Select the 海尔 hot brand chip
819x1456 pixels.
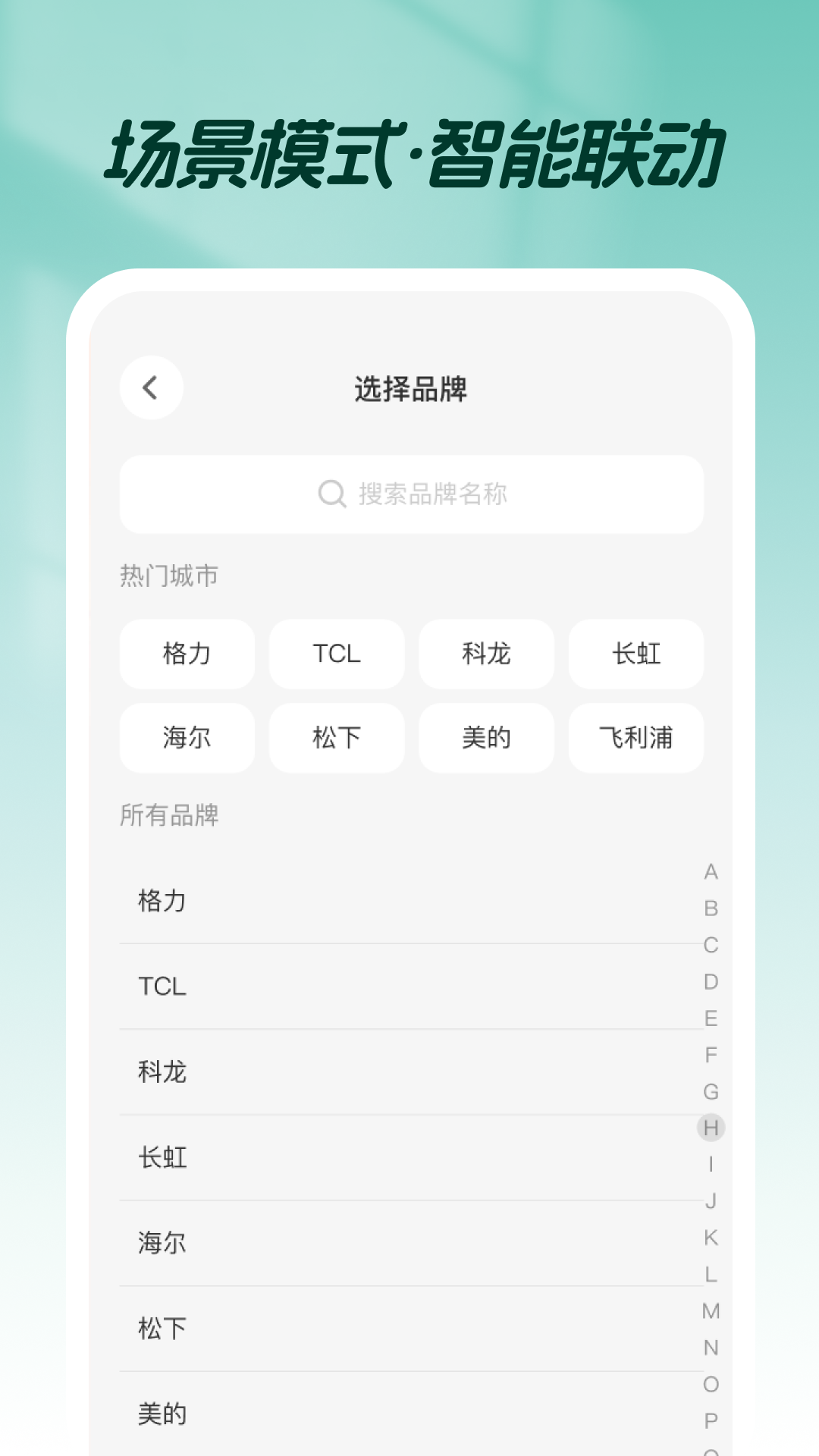187,738
